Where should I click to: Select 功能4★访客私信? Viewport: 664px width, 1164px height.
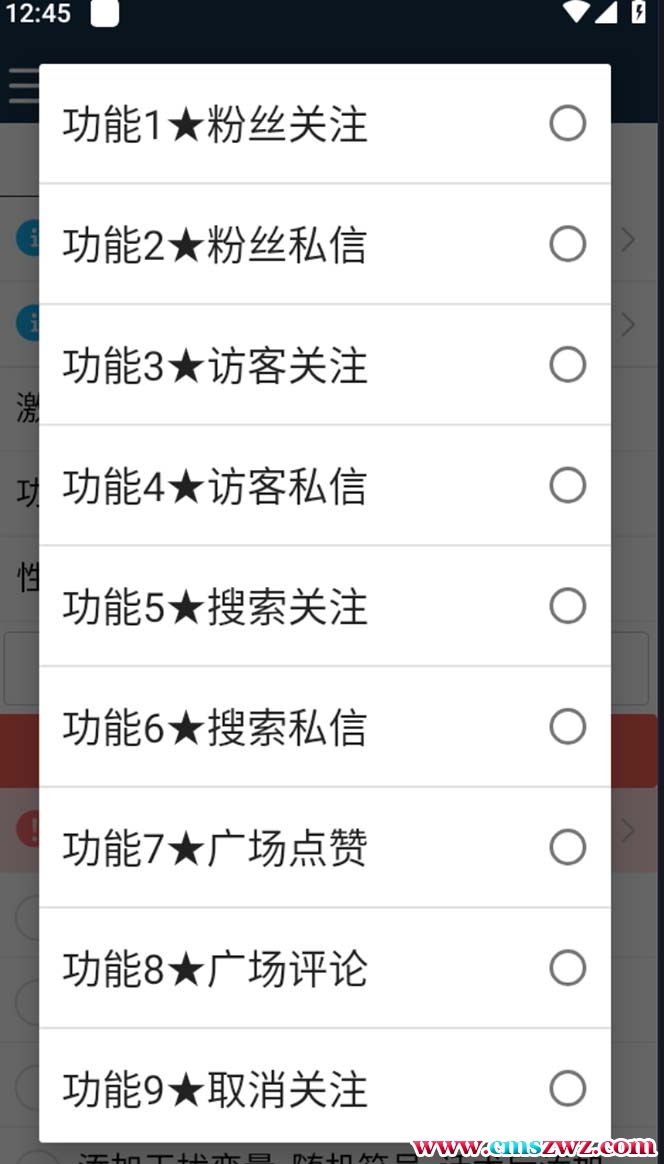coord(325,485)
